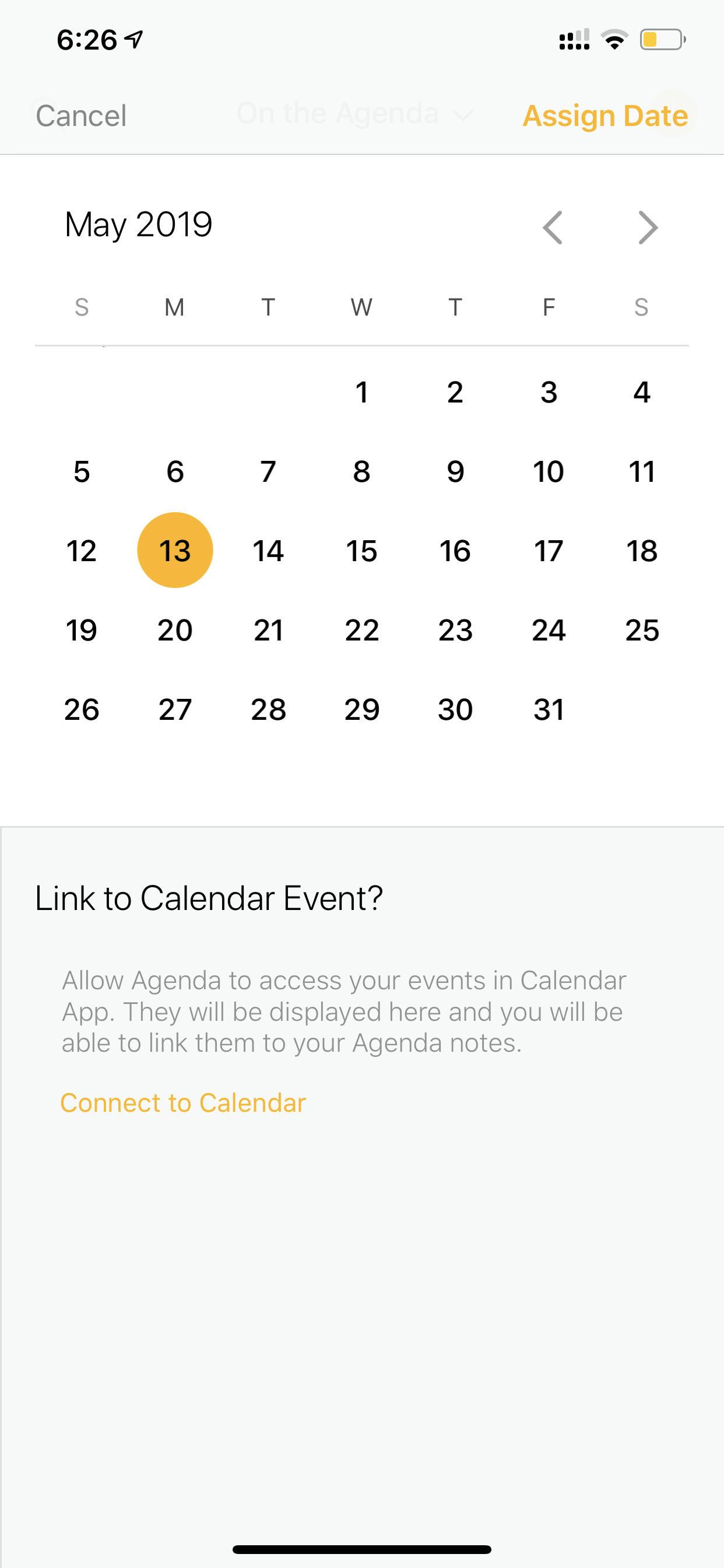The width and height of the screenshot is (724, 1568).
Task: Pick May 31 as the date
Action: [549, 709]
